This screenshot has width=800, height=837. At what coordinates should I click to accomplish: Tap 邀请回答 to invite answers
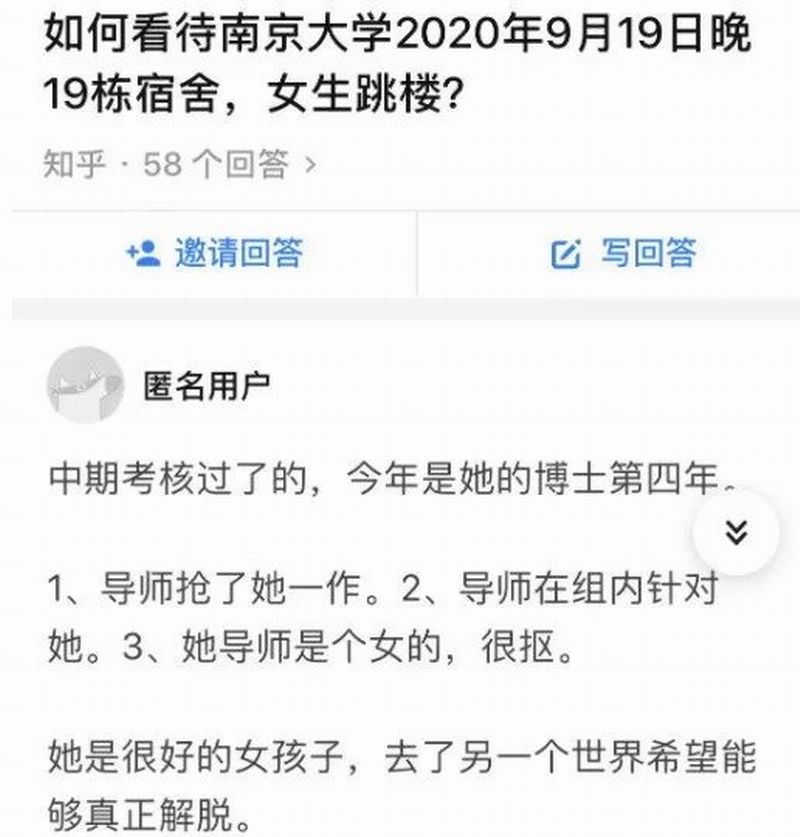coord(215,253)
